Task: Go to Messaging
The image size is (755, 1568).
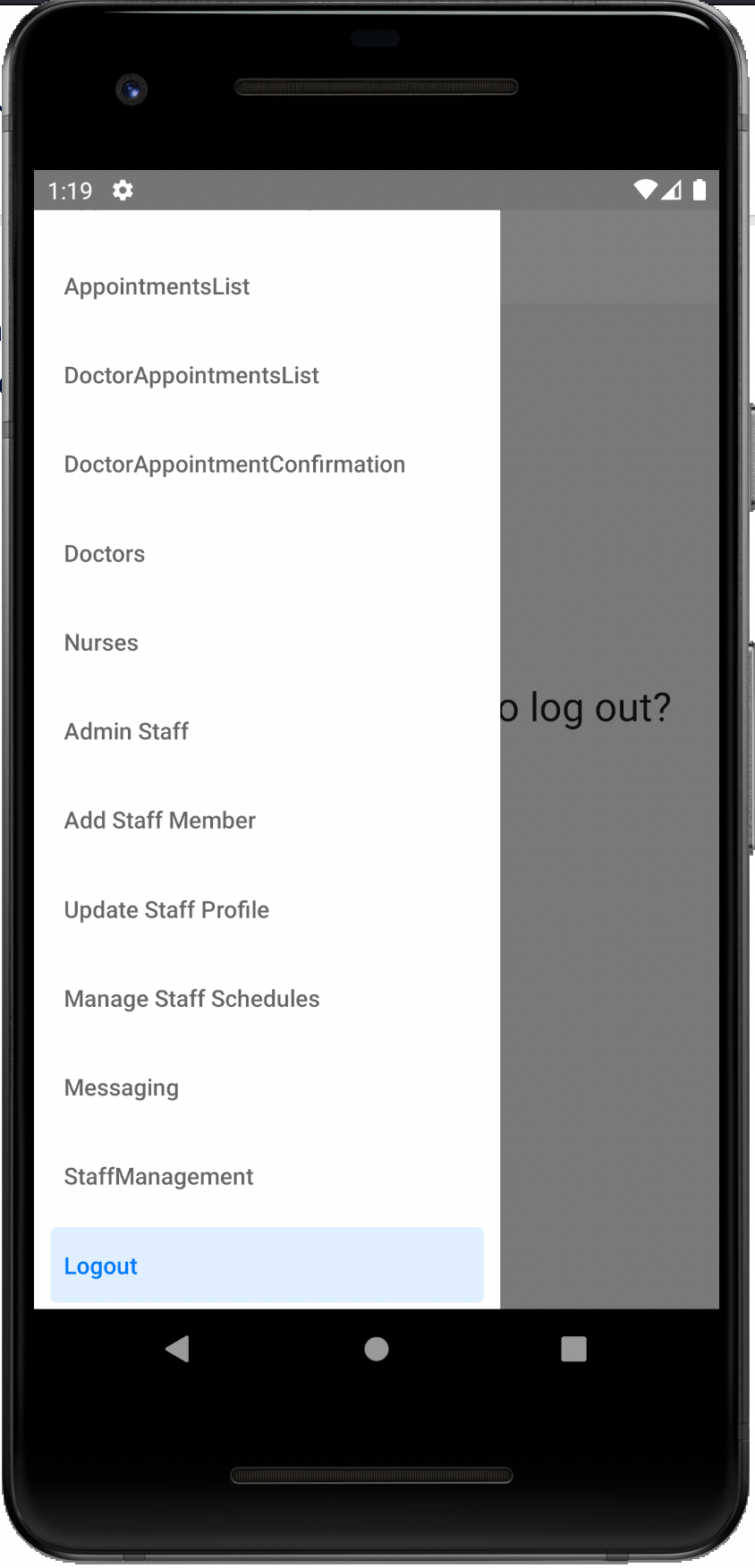Action: click(122, 1087)
